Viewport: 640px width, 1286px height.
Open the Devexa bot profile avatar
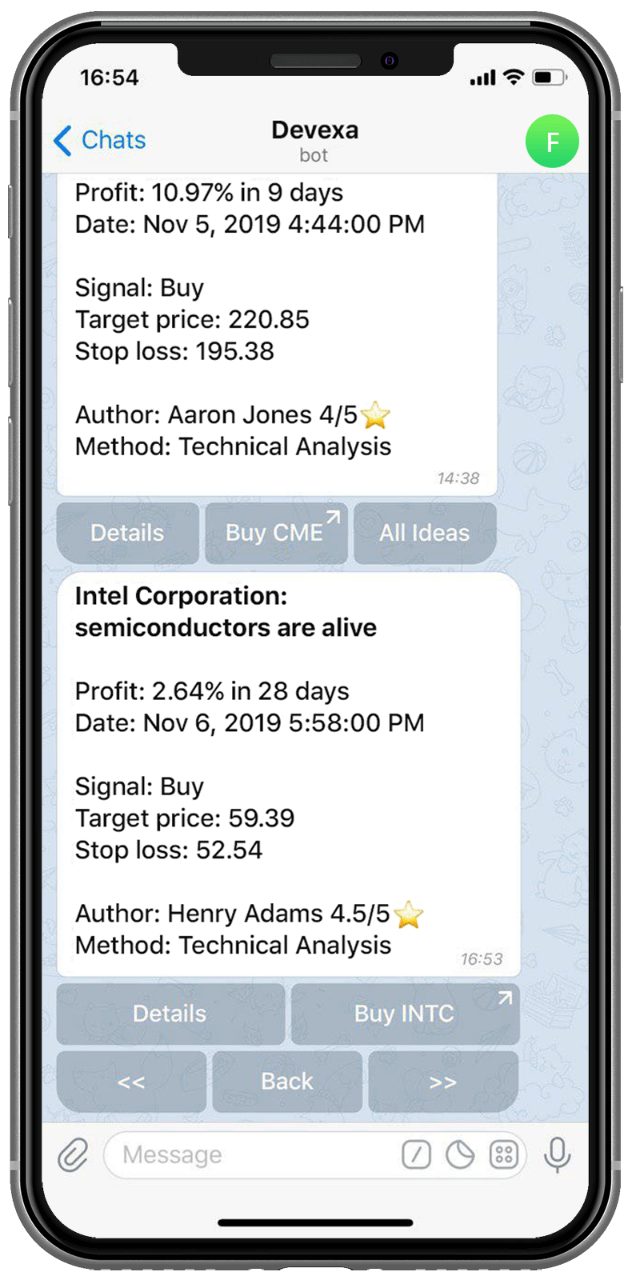click(552, 142)
